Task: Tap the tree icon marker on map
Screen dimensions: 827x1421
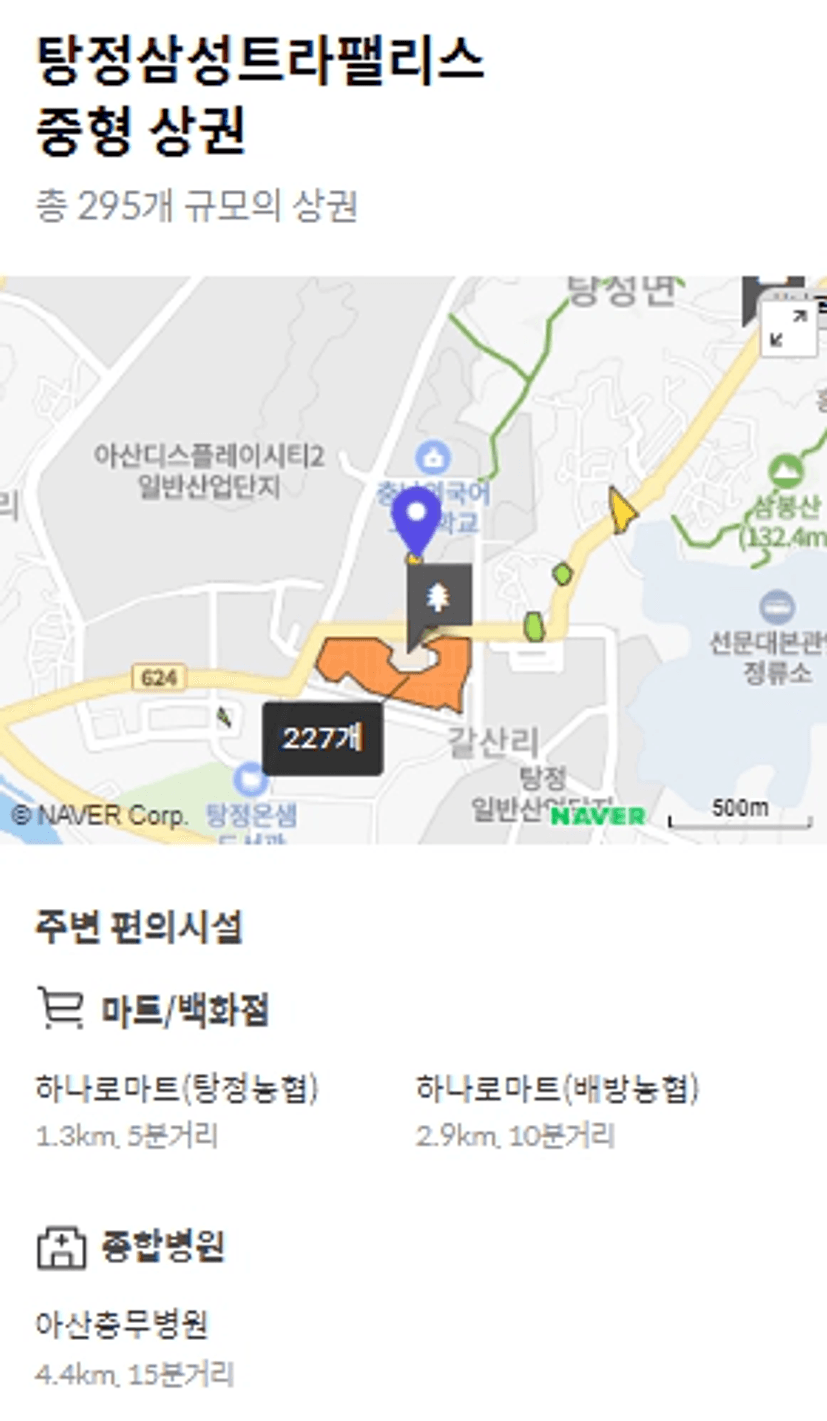Action: (x=438, y=598)
